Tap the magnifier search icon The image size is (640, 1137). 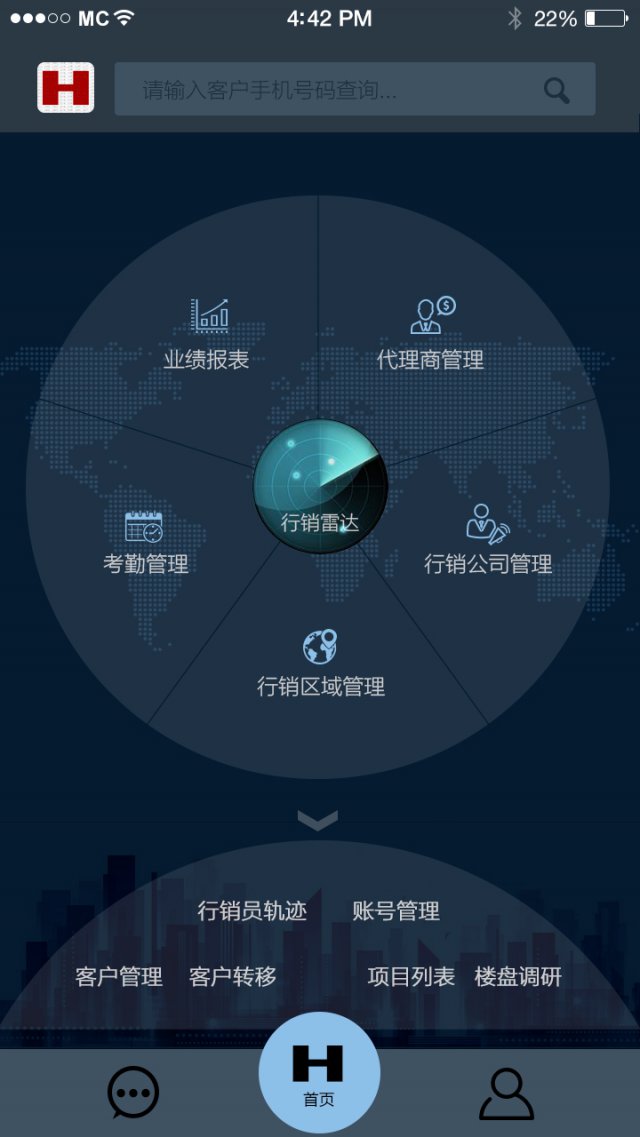pyautogui.click(x=557, y=90)
